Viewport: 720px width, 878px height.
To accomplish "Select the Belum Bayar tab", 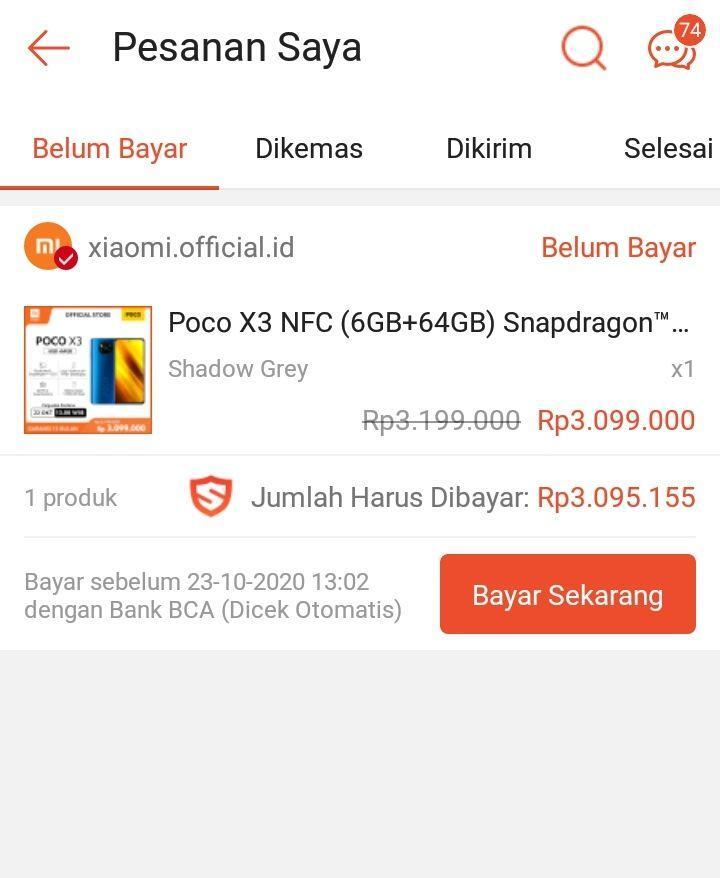I will (110, 148).
